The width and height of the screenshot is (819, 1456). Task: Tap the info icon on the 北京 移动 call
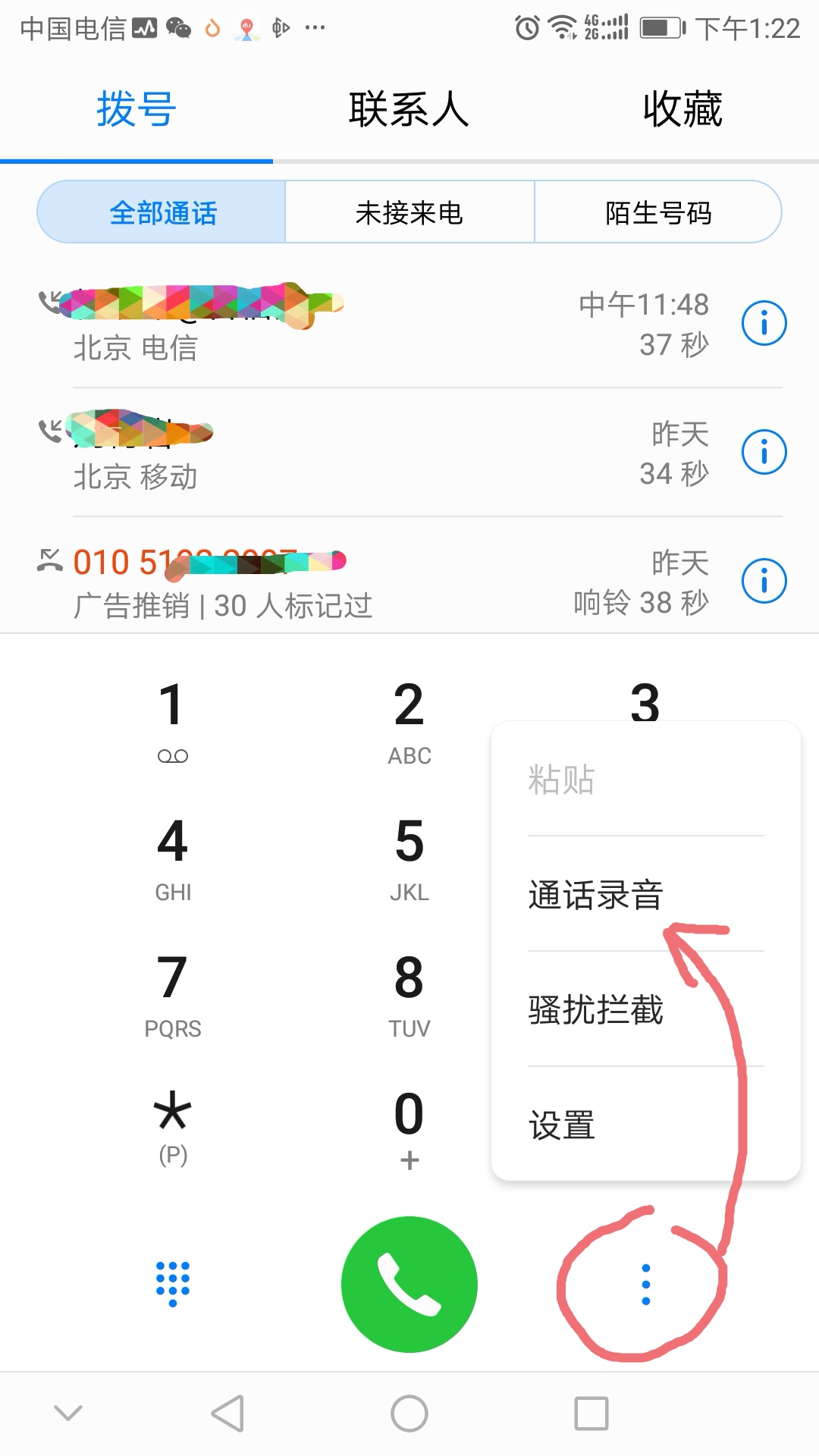point(764,451)
